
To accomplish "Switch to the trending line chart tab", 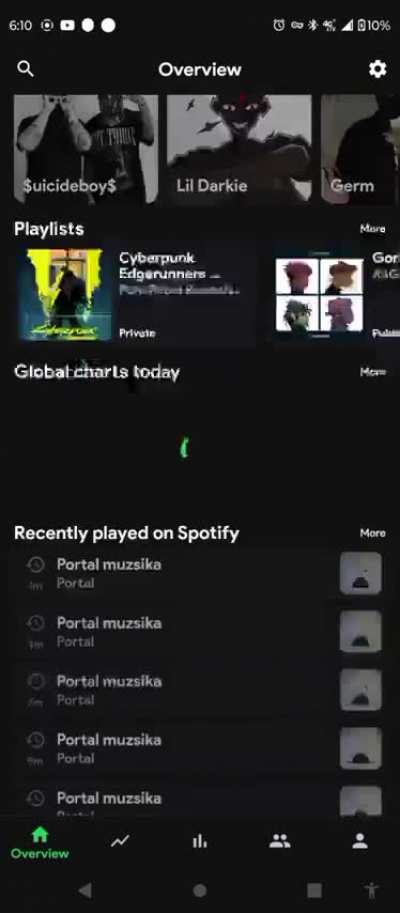I will tap(120, 841).
